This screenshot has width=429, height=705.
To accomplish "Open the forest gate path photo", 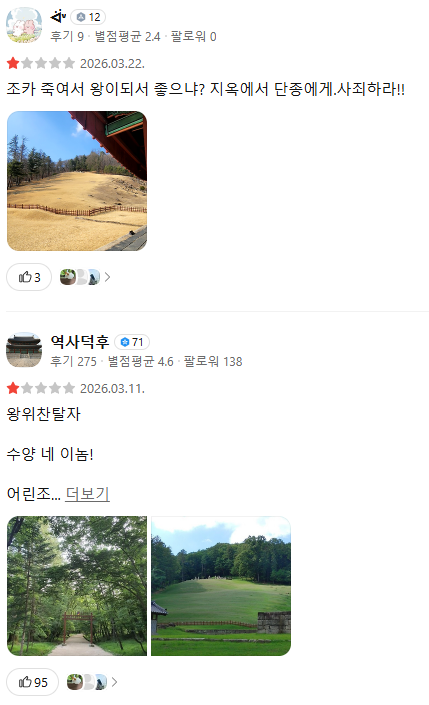I will point(77,586).
